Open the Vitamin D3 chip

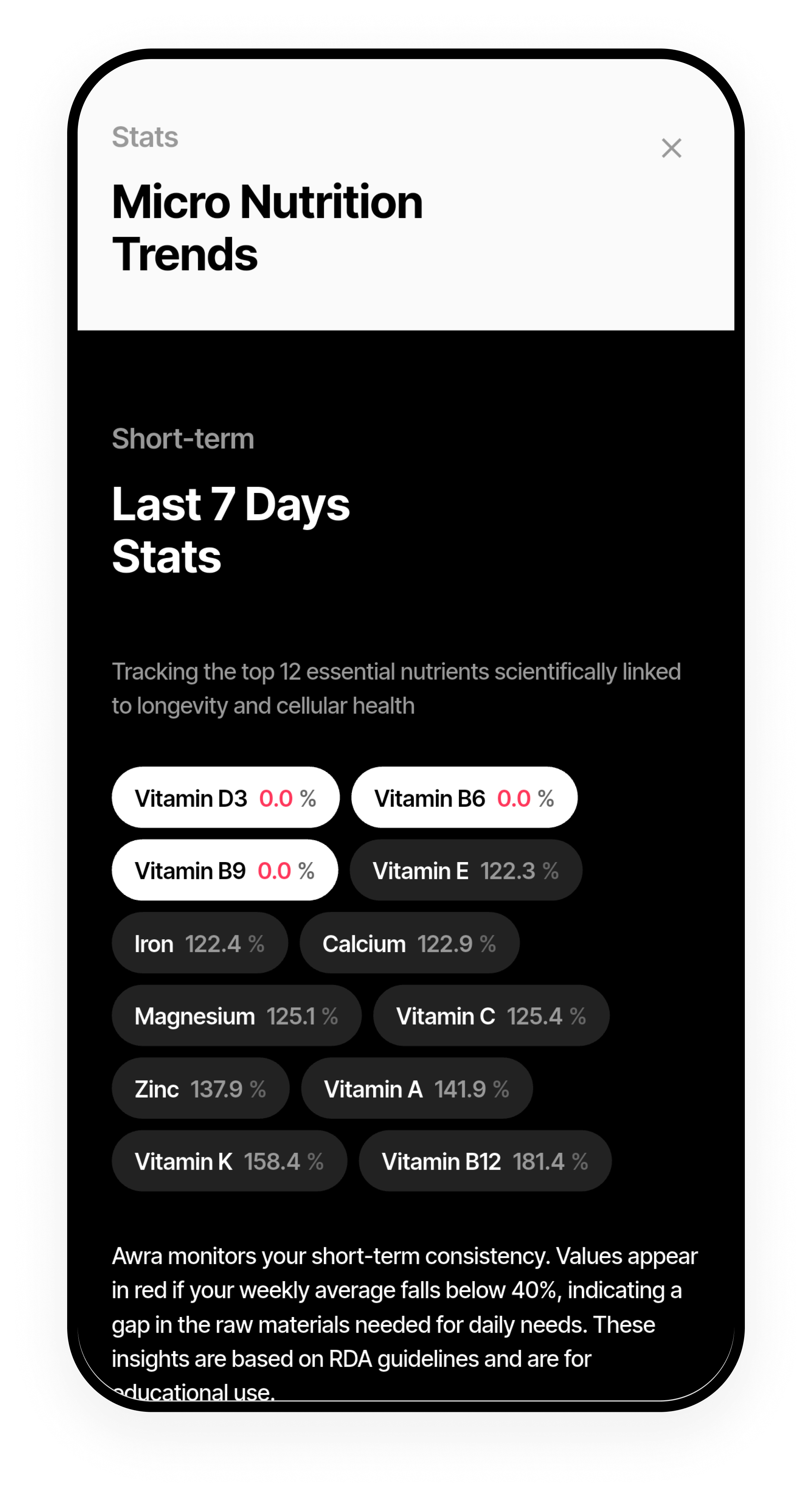pos(225,798)
